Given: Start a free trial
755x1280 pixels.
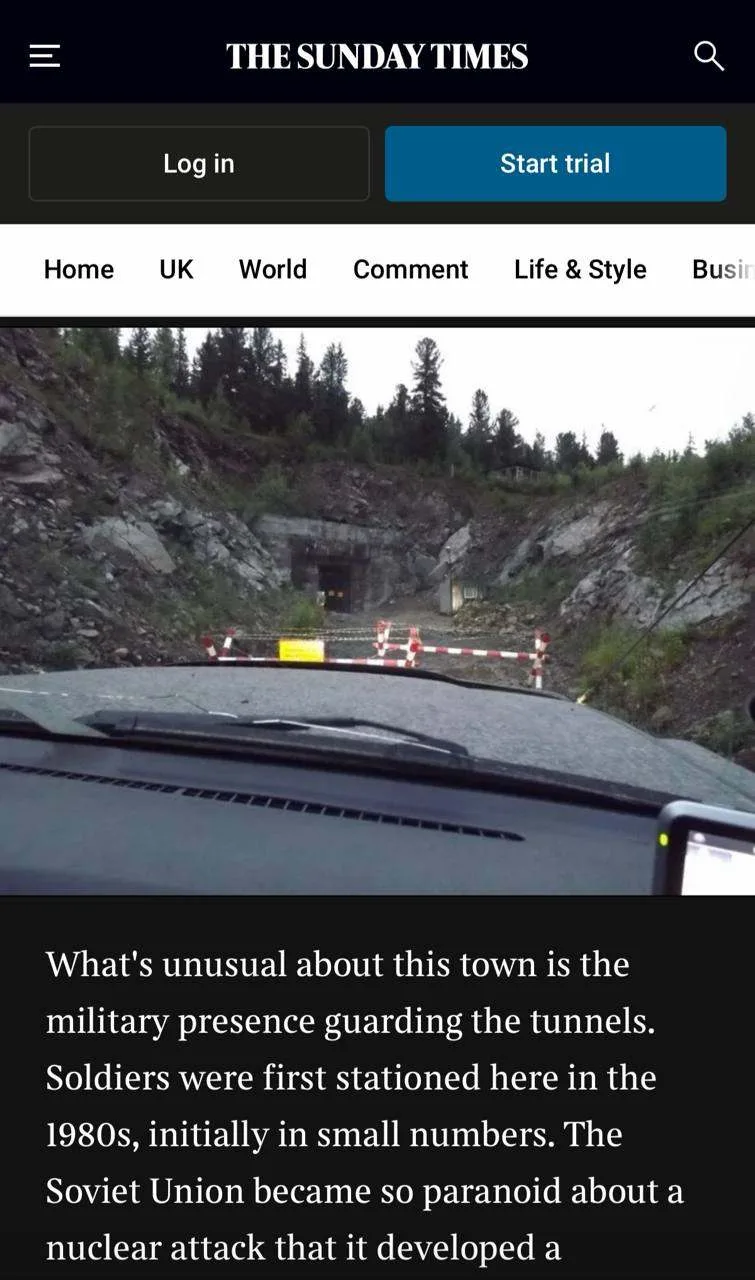Looking at the screenshot, I should click(x=555, y=164).
